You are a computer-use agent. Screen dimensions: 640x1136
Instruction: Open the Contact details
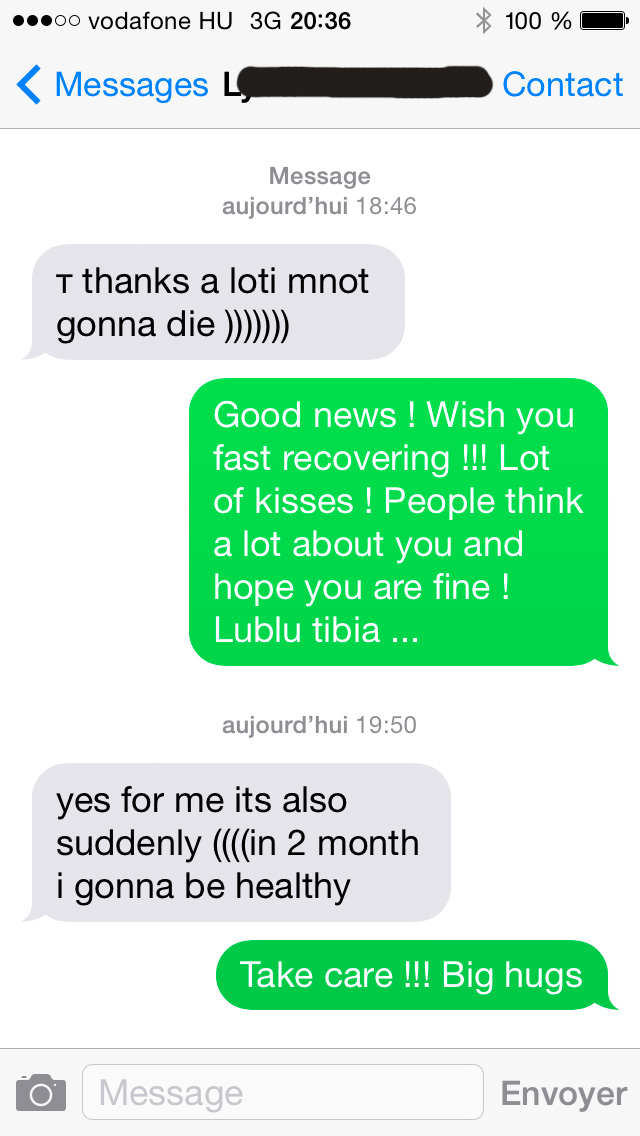click(x=562, y=86)
